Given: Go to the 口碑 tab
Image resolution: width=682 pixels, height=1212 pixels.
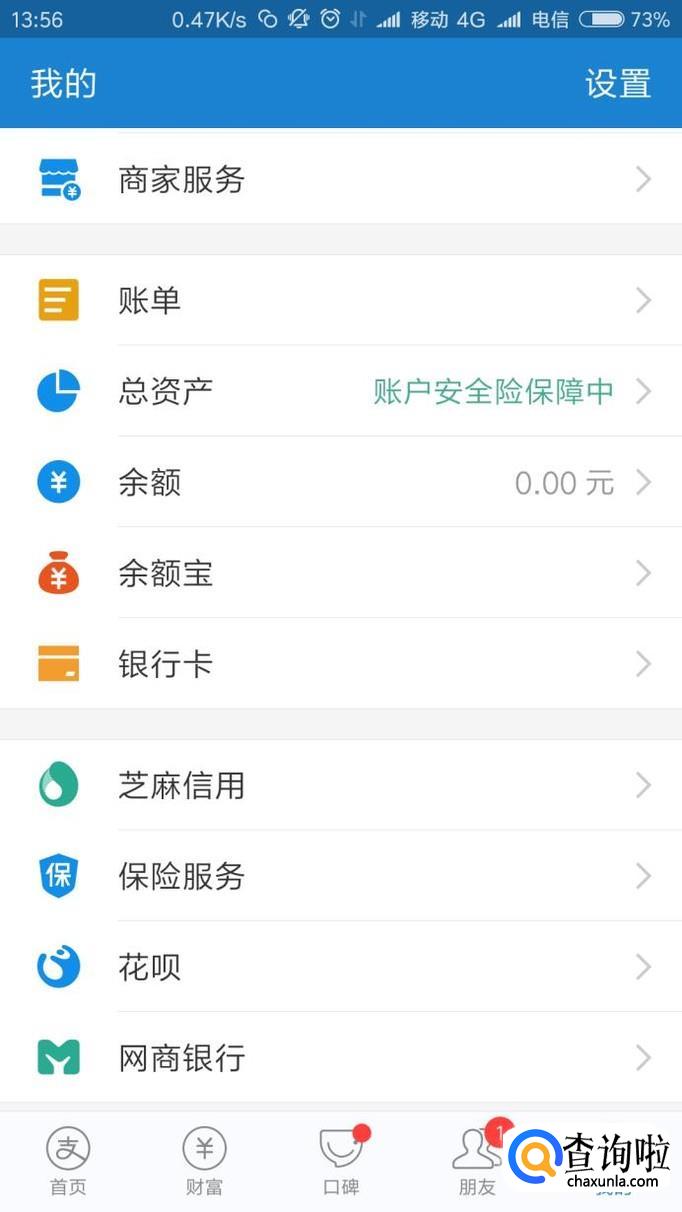Looking at the screenshot, I should click(341, 1160).
